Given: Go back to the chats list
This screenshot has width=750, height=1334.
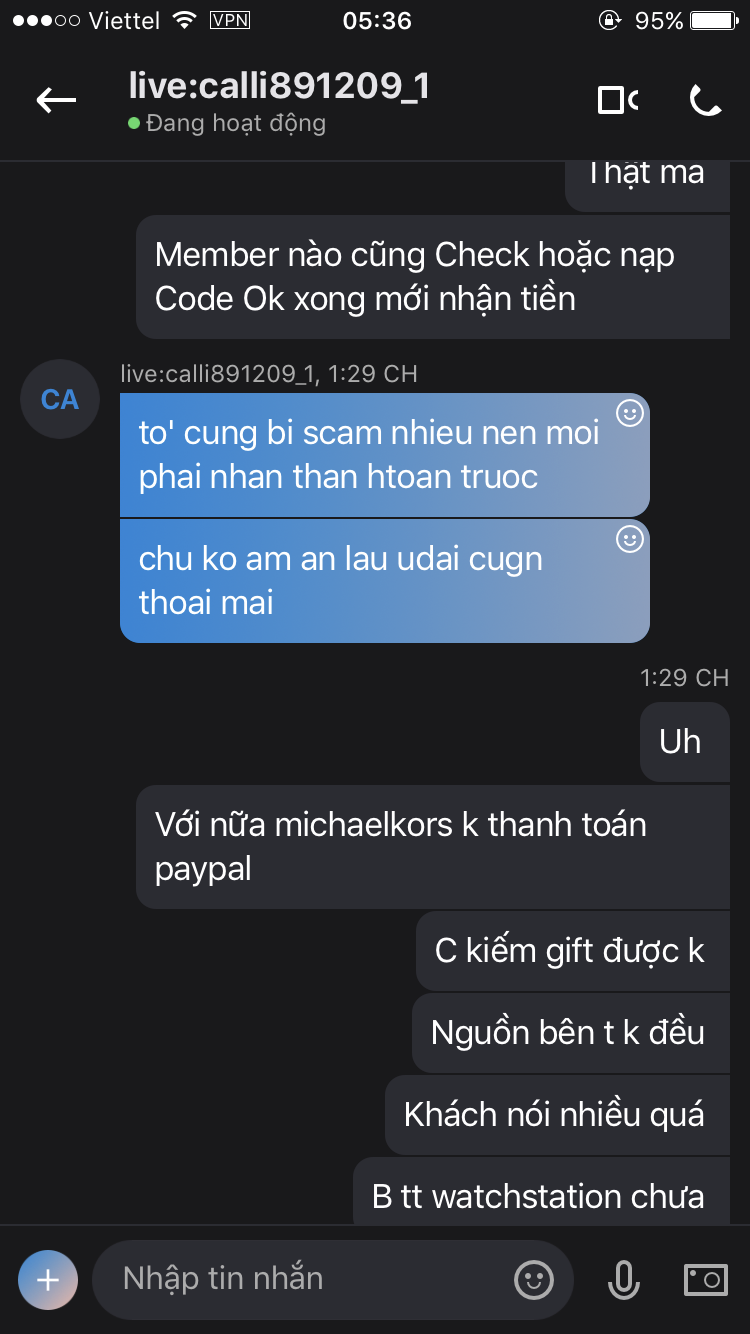Looking at the screenshot, I should pos(56,99).
